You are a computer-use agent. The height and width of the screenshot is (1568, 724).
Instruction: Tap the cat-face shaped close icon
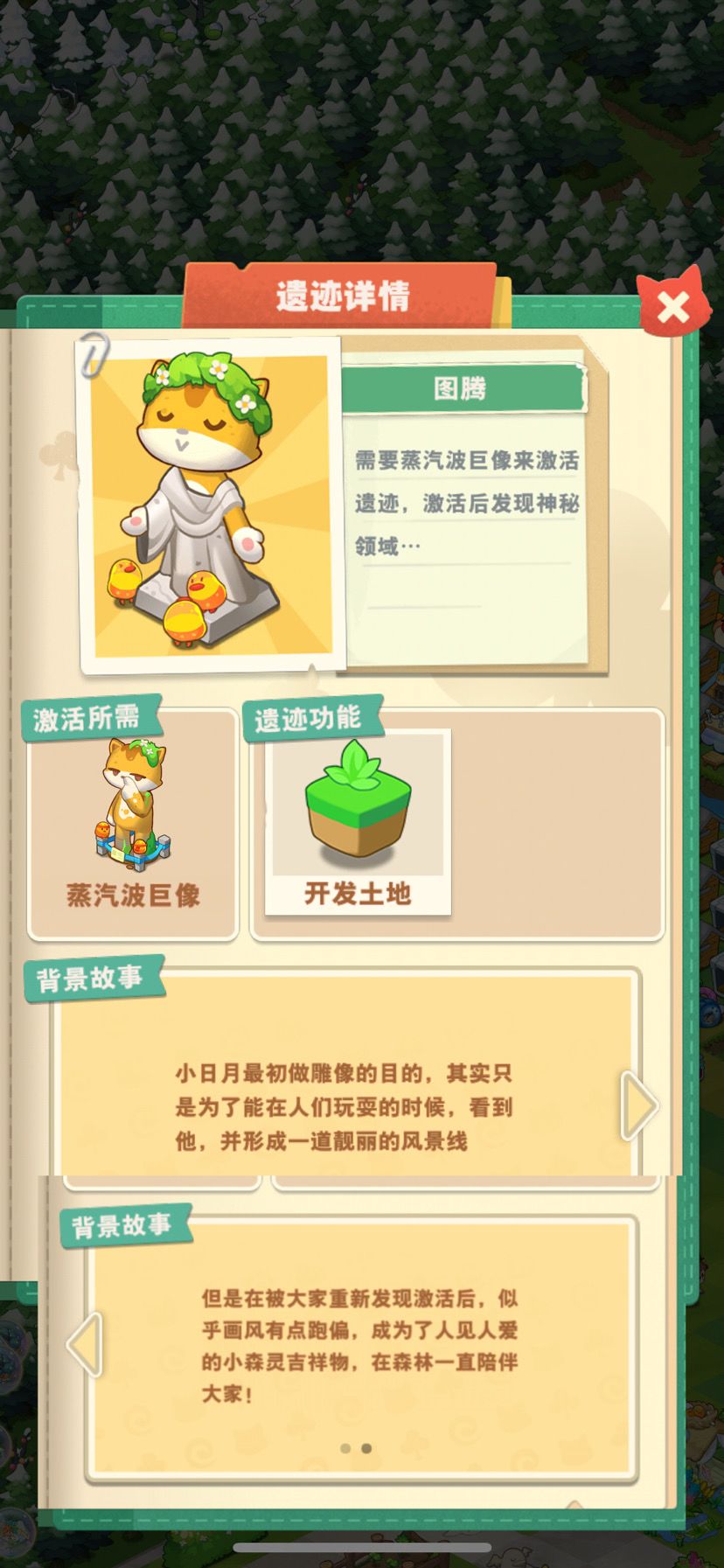coord(673,306)
